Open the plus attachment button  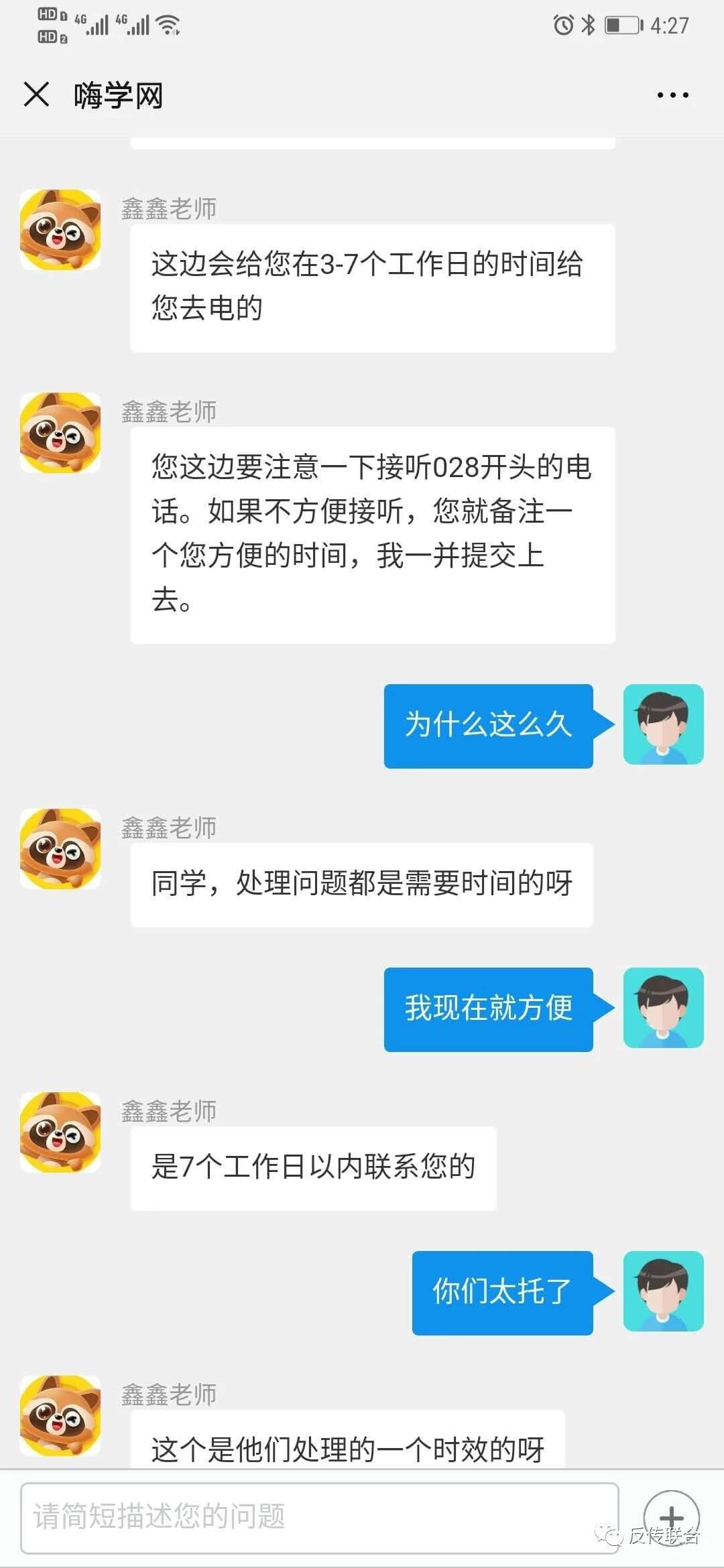point(671,1517)
